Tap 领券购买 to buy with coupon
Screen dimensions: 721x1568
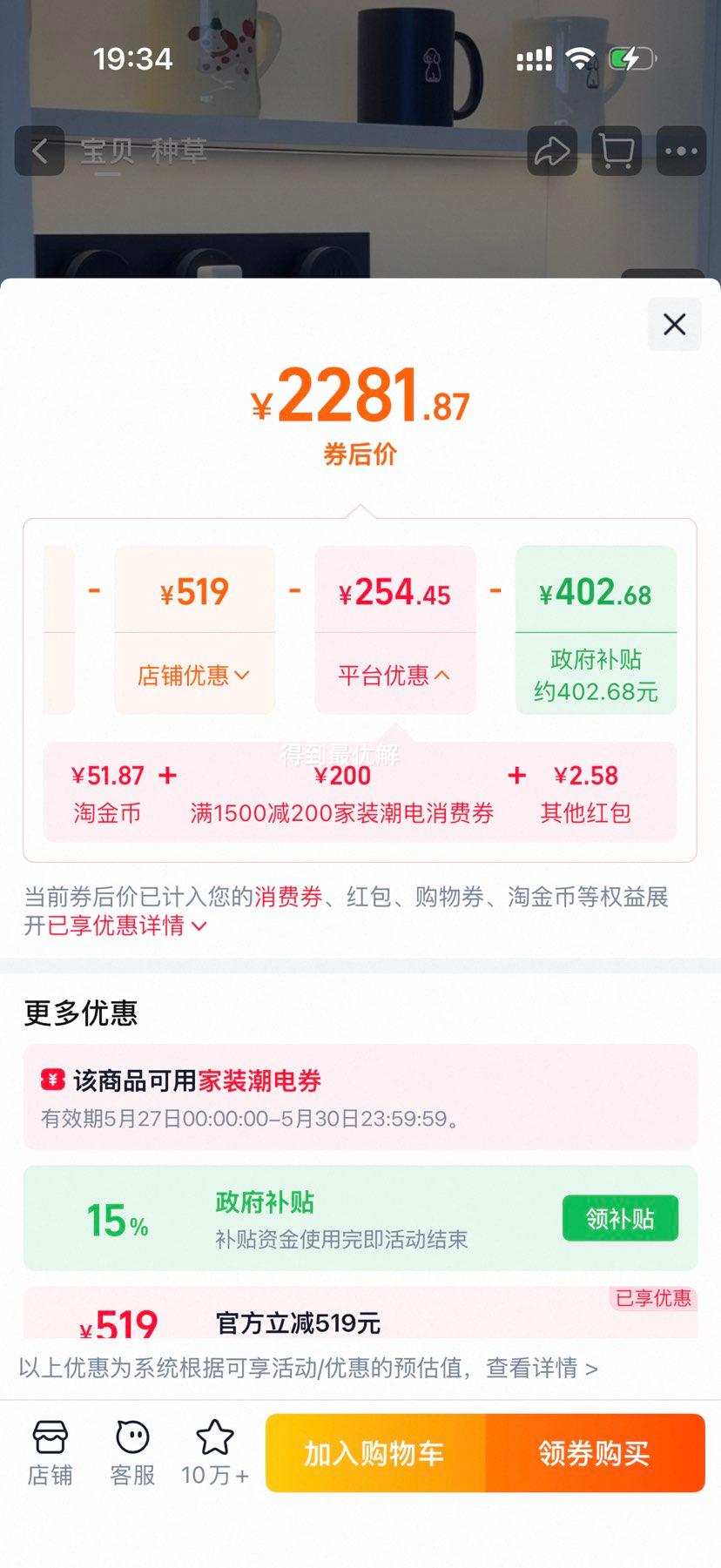tap(595, 1453)
